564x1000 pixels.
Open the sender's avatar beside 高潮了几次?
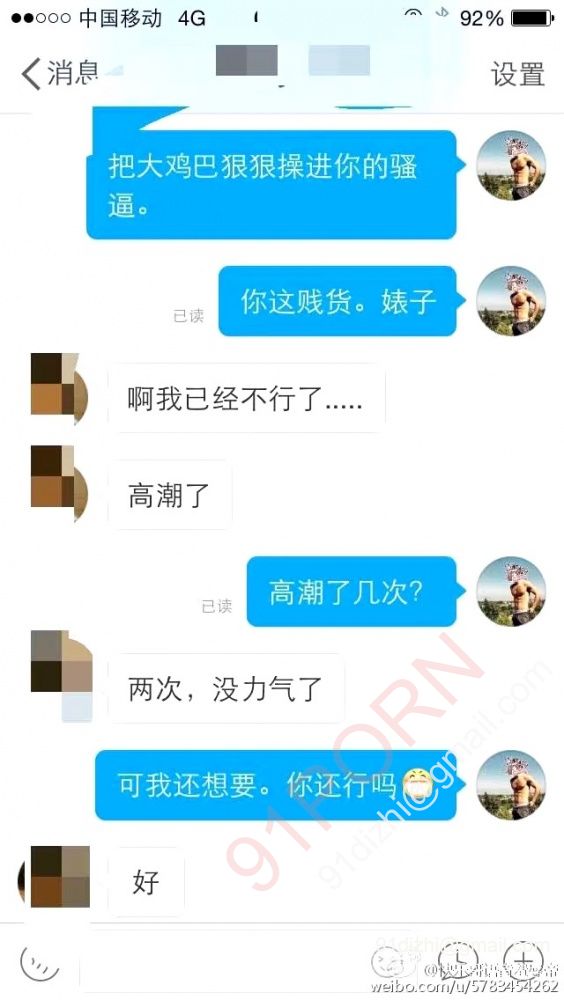point(511,591)
